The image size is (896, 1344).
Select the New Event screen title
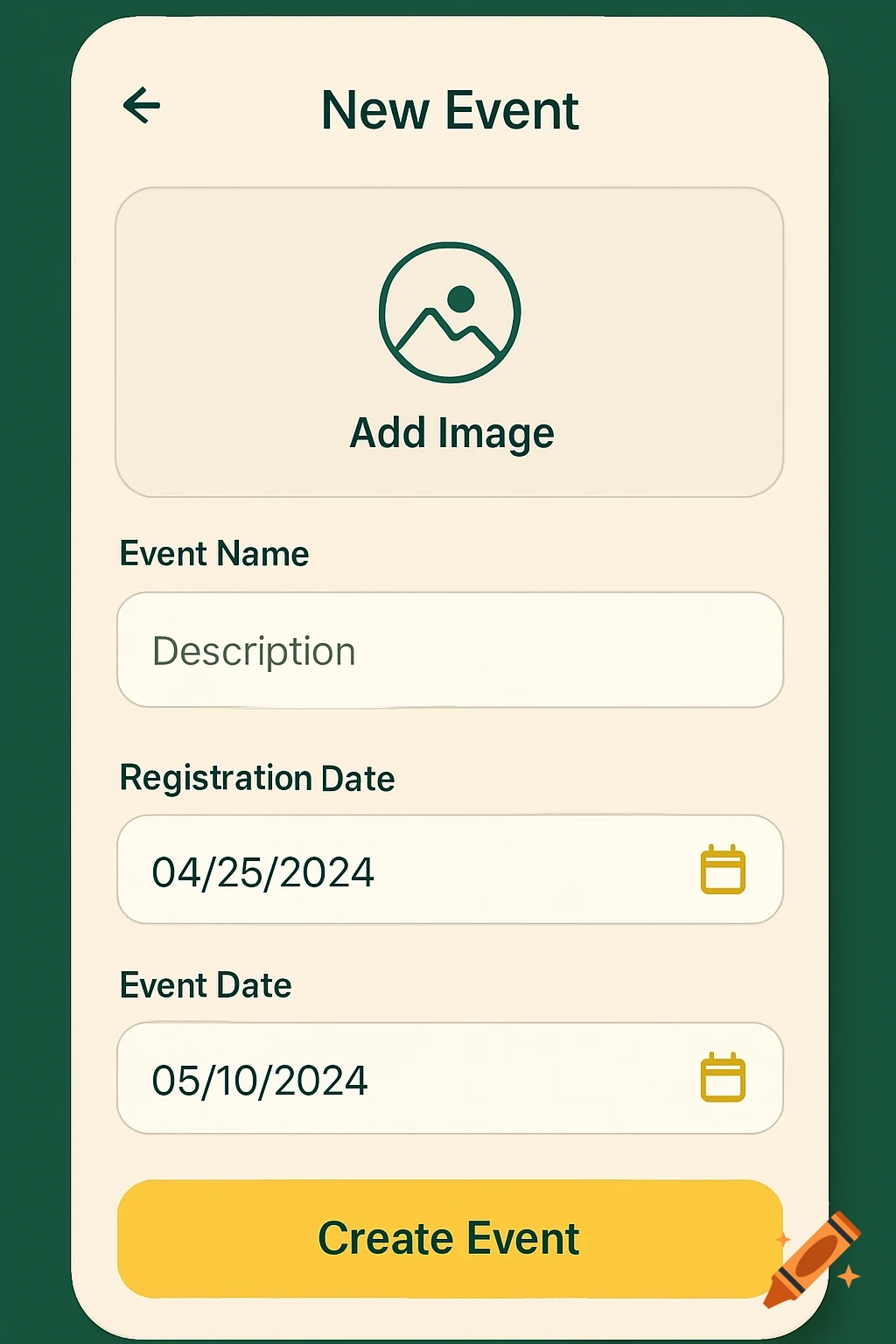[449, 109]
